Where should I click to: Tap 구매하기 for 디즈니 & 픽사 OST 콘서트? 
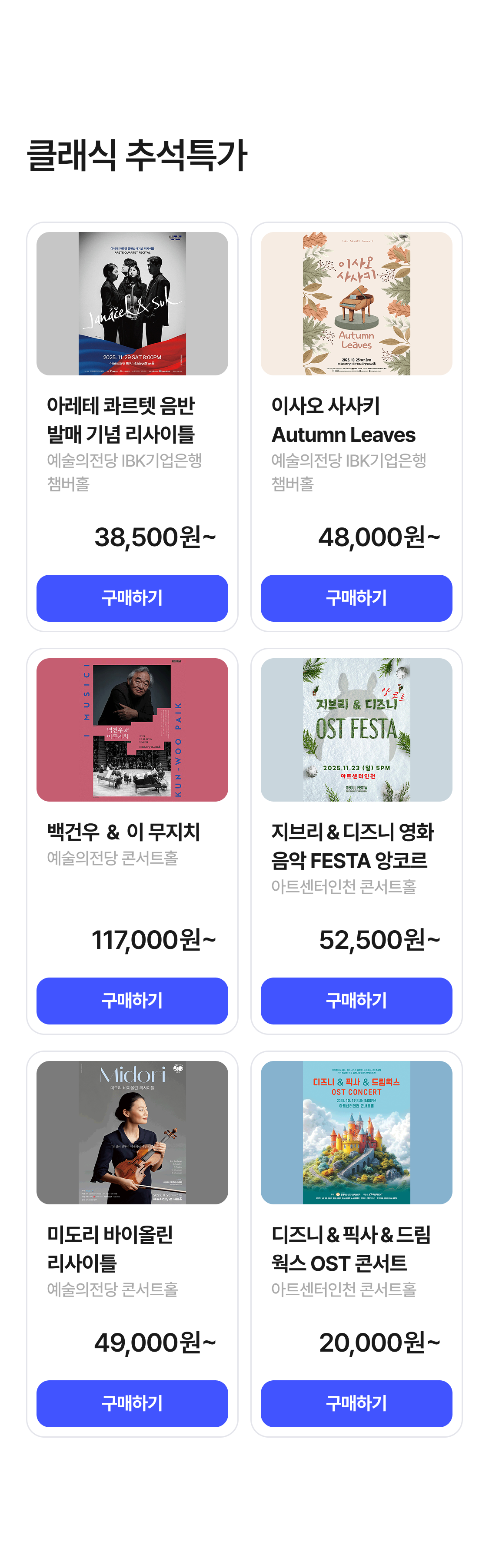pos(356,1403)
